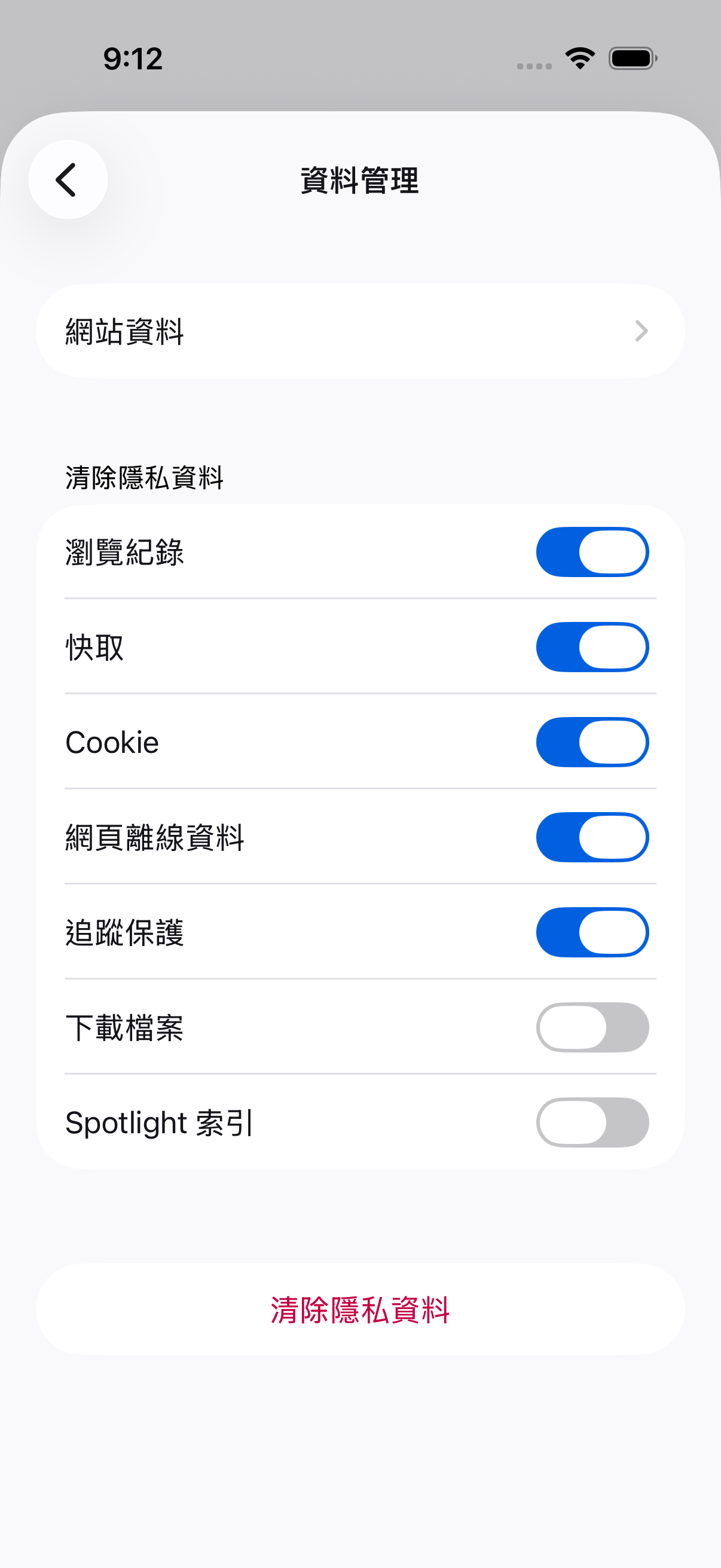
Task: Toggle off the Cookie switch
Action: (x=591, y=742)
